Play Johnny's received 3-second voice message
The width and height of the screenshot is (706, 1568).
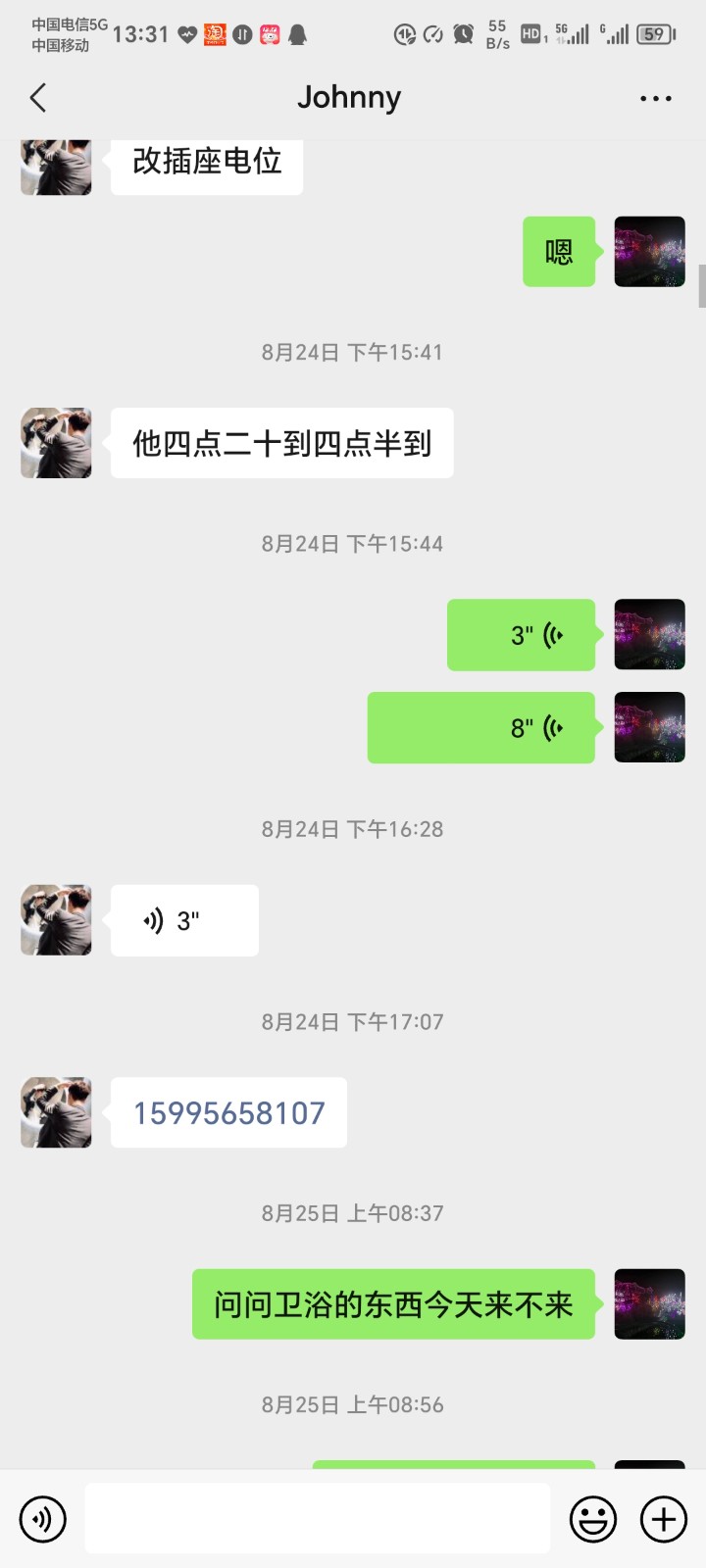184,920
